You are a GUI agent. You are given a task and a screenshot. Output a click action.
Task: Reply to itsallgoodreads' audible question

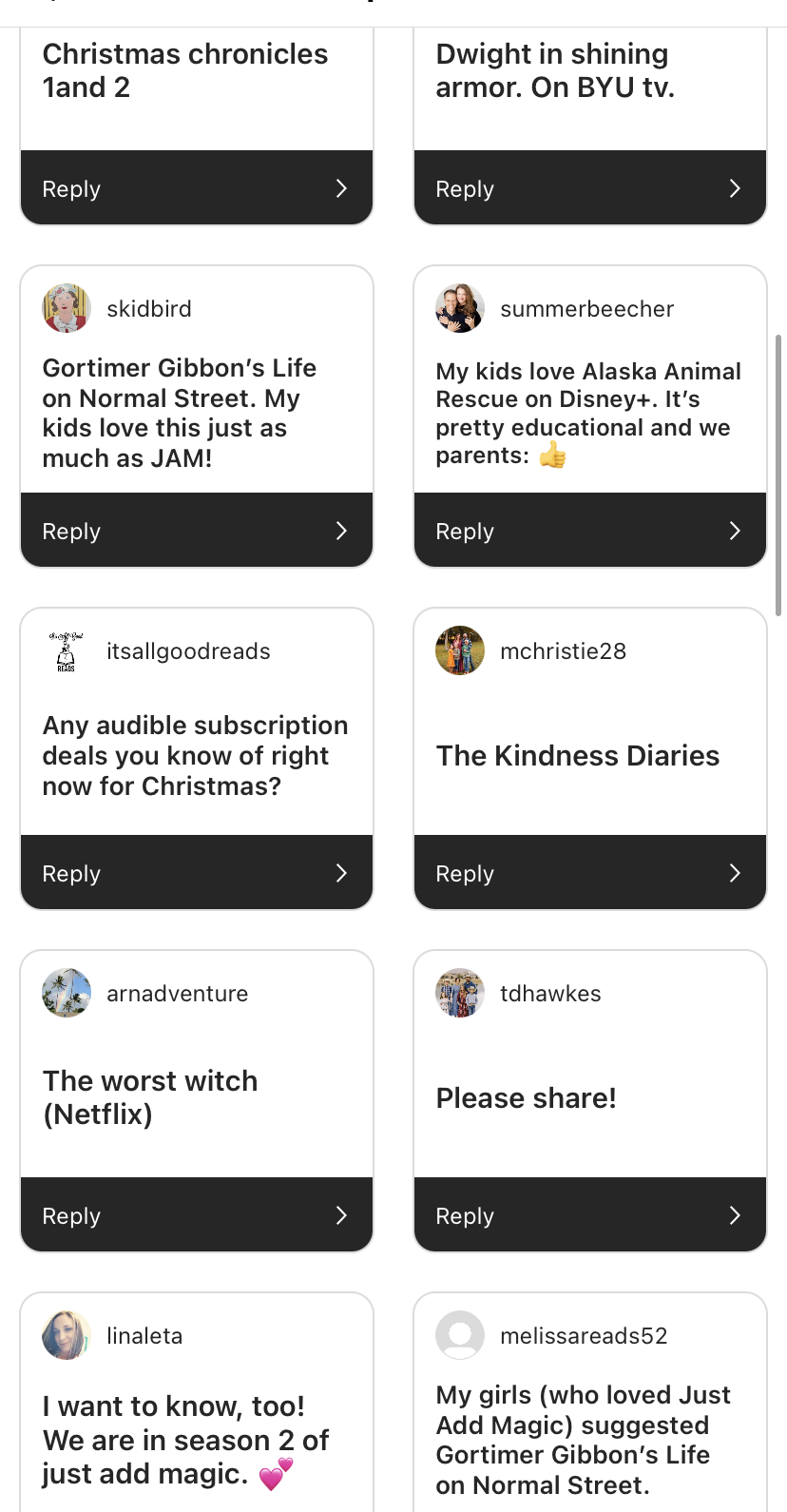(197, 873)
